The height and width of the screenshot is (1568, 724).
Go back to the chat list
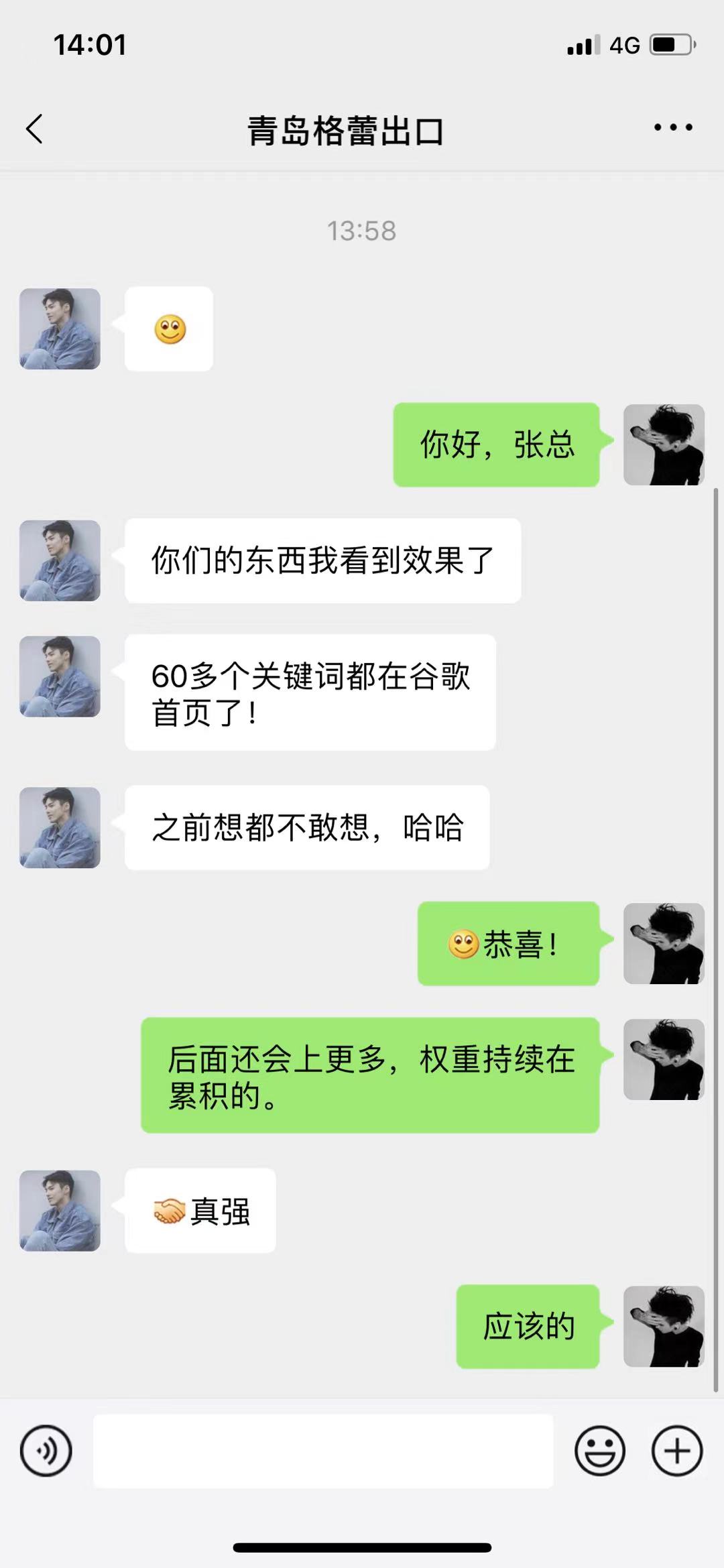coord(35,129)
